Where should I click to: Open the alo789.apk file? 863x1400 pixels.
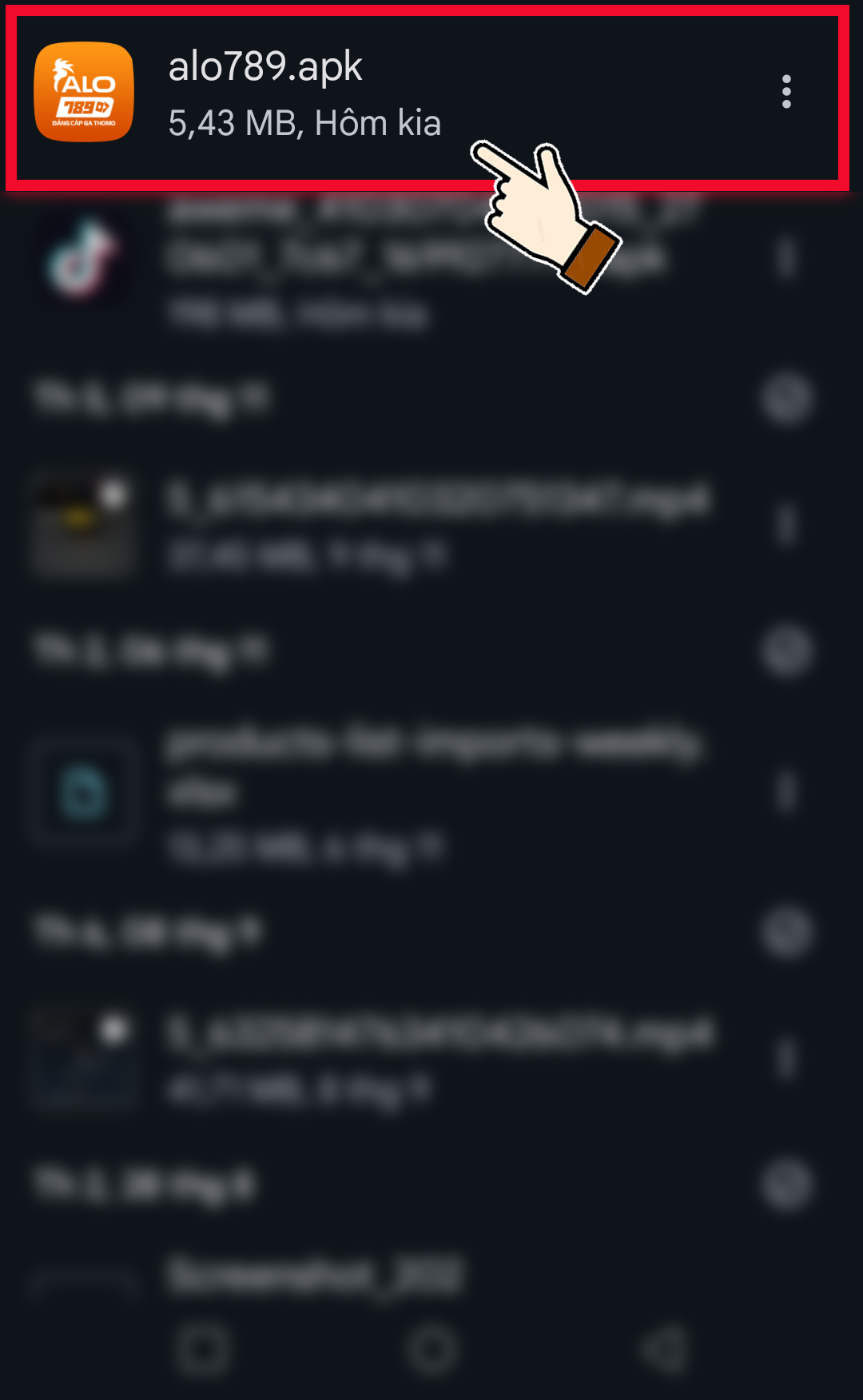[x=304, y=93]
